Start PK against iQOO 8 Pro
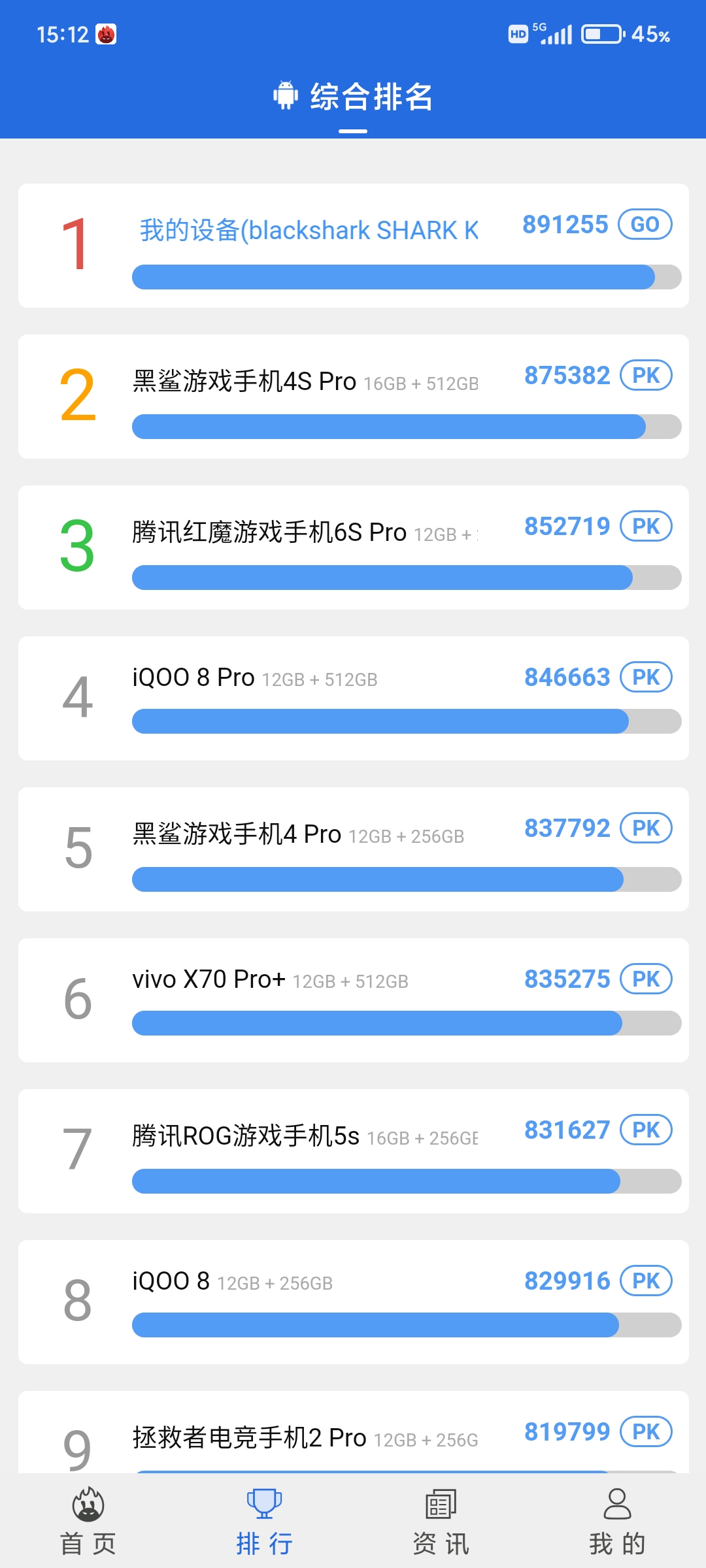 pos(646,678)
